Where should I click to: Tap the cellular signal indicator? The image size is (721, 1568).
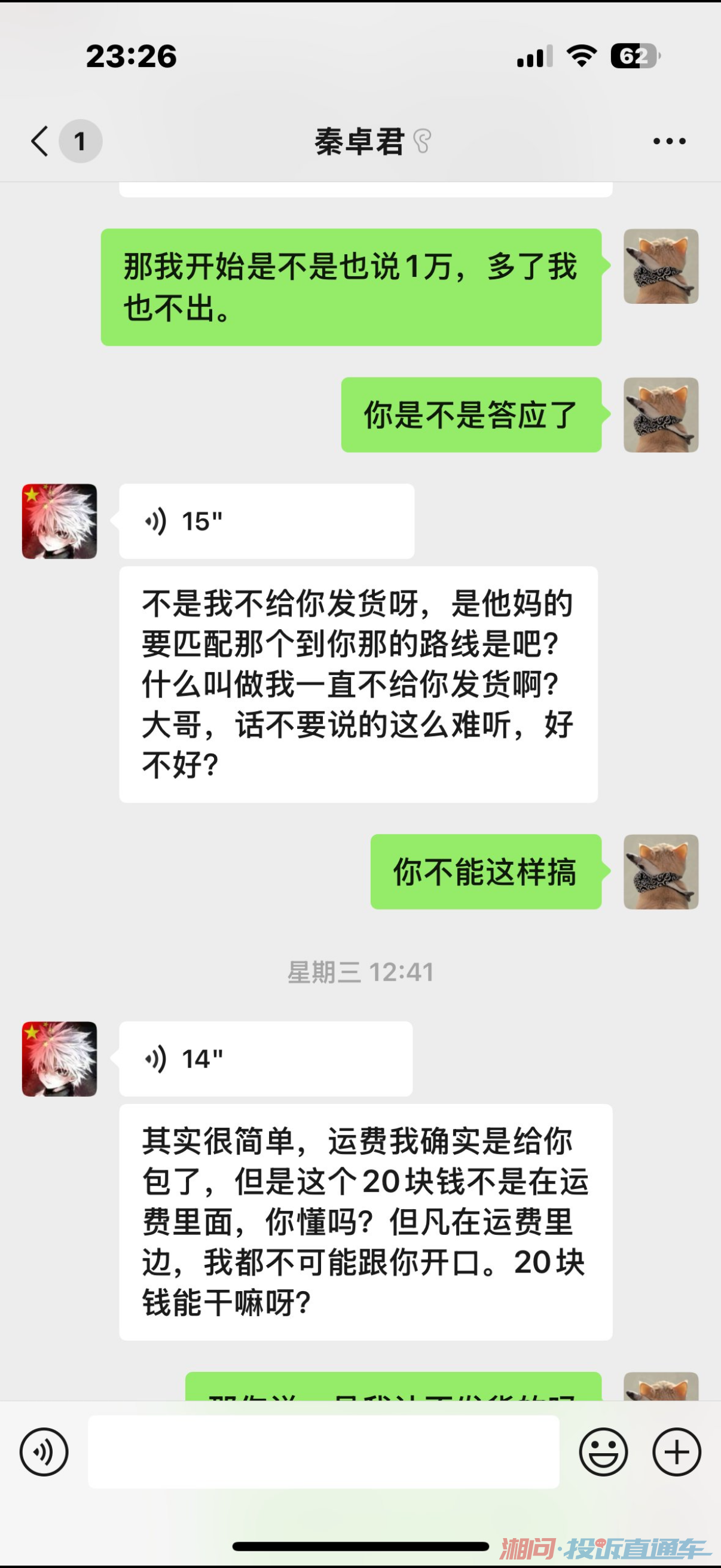tap(534, 56)
